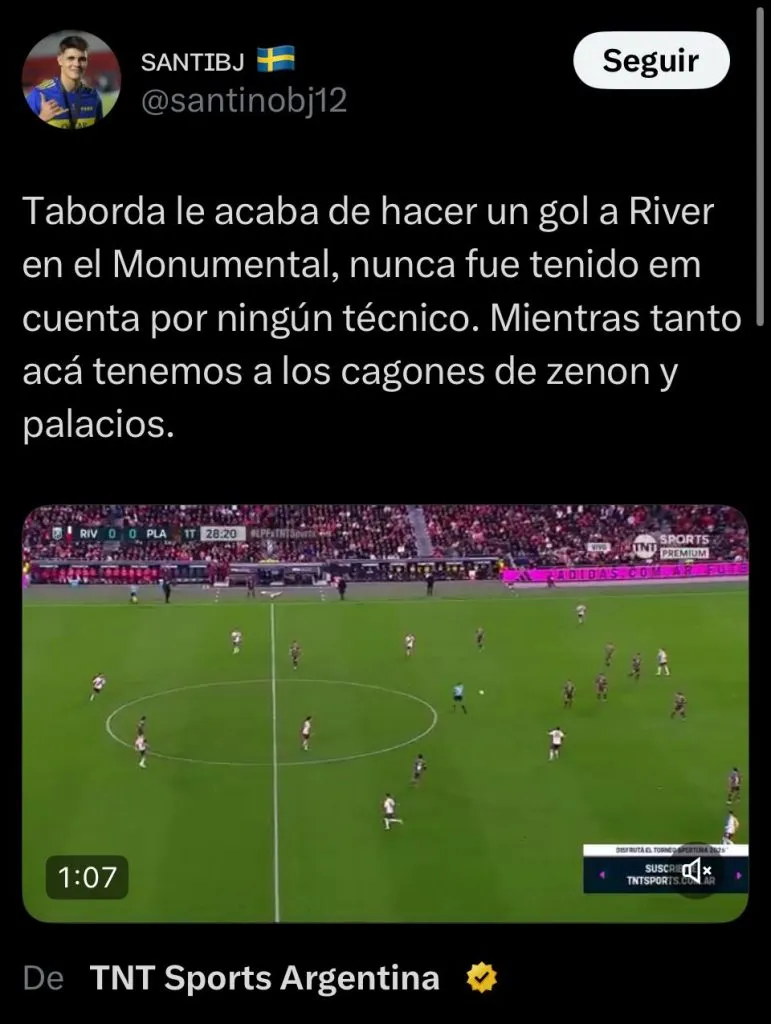
Task: Play the River match video
Action: [385, 712]
